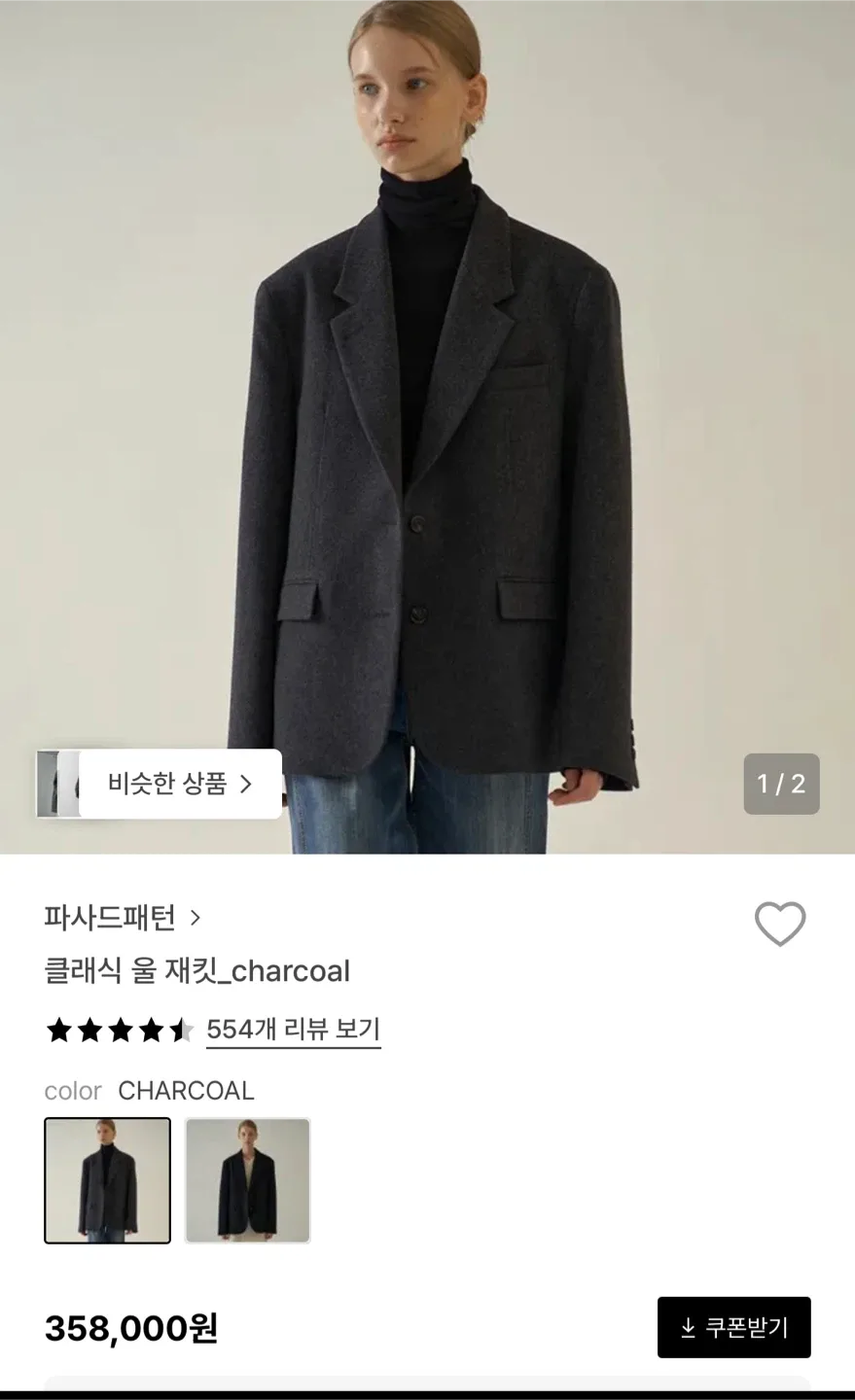The width and height of the screenshot is (855, 1400).
Task: View the 554개 리뷰 보기 reviews
Action: pyautogui.click(x=293, y=1030)
